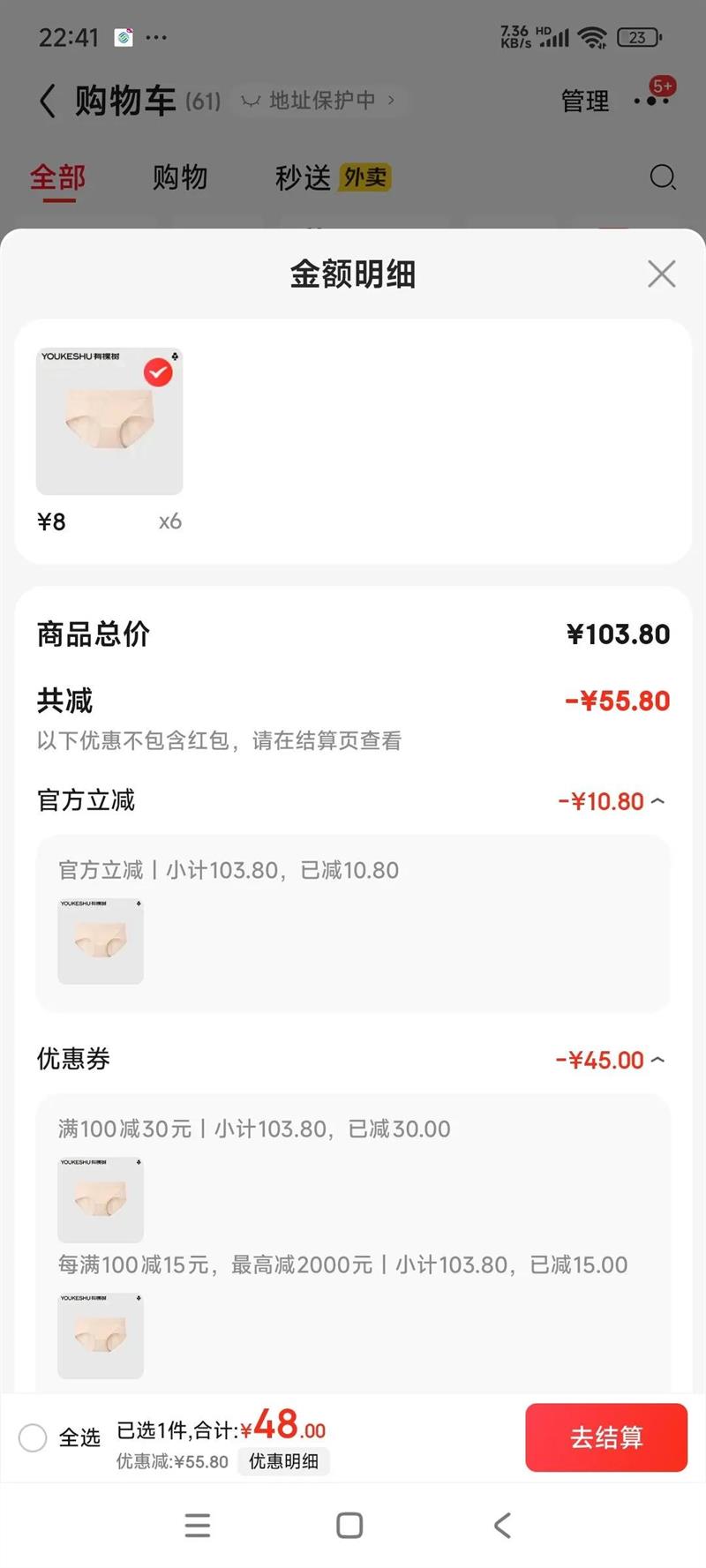This screenshot has height=1568, width=706.
Task: Open 优惠明细 discount details button
Action: pyautogui.click(x=283, y=1461)
